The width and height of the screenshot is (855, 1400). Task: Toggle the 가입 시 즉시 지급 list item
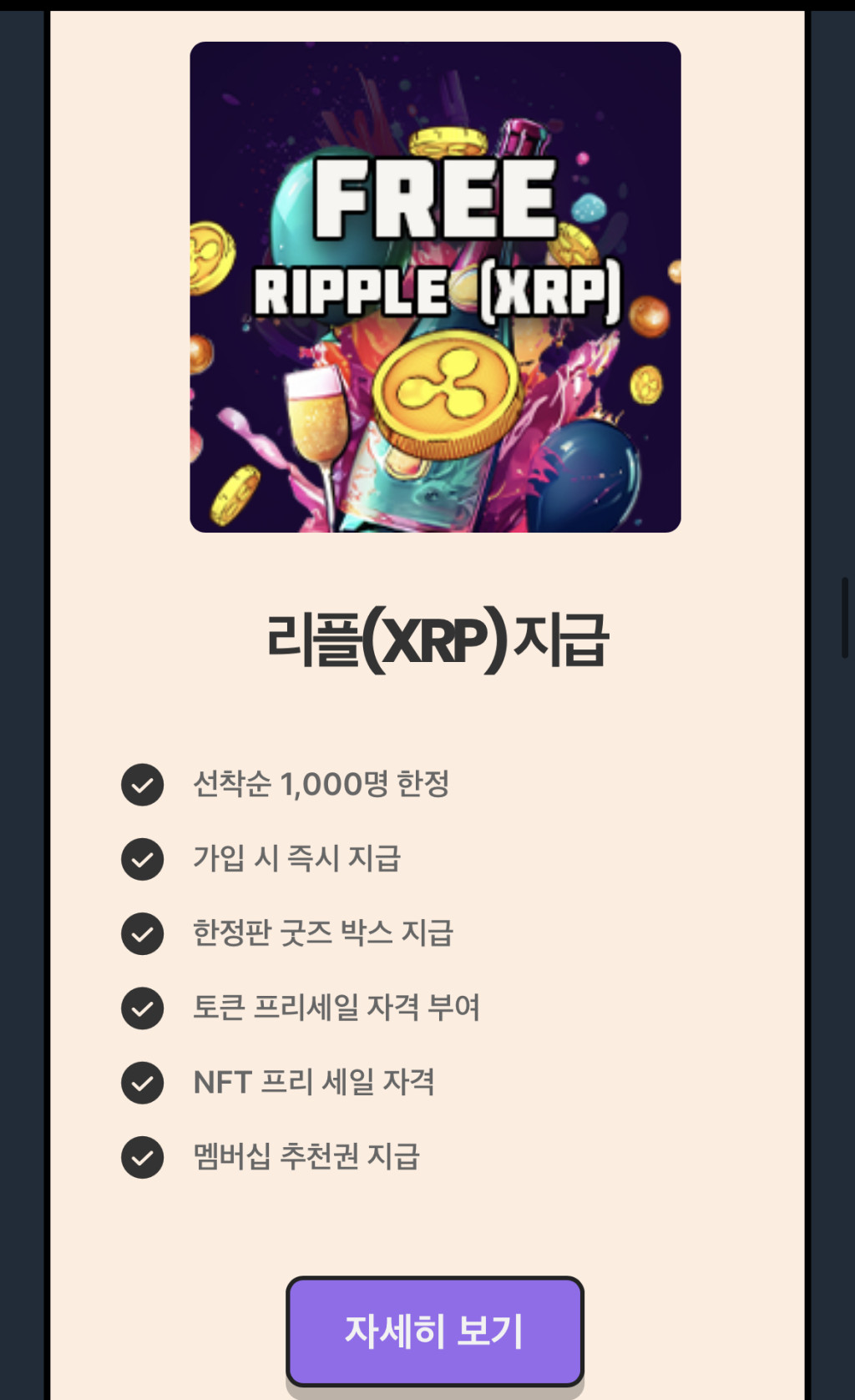297,859
